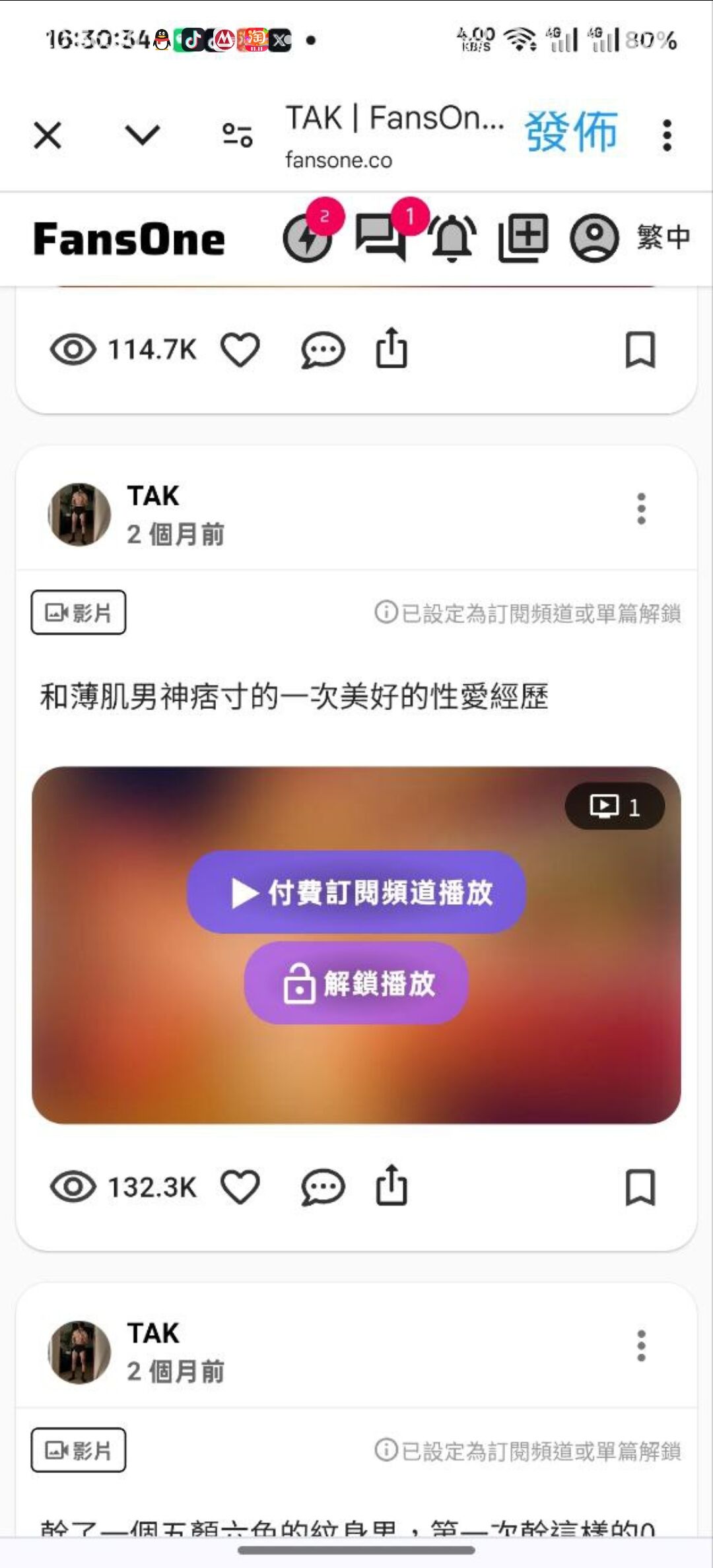
Task: Open the add-post plus icon
Action: click(524, 238)
